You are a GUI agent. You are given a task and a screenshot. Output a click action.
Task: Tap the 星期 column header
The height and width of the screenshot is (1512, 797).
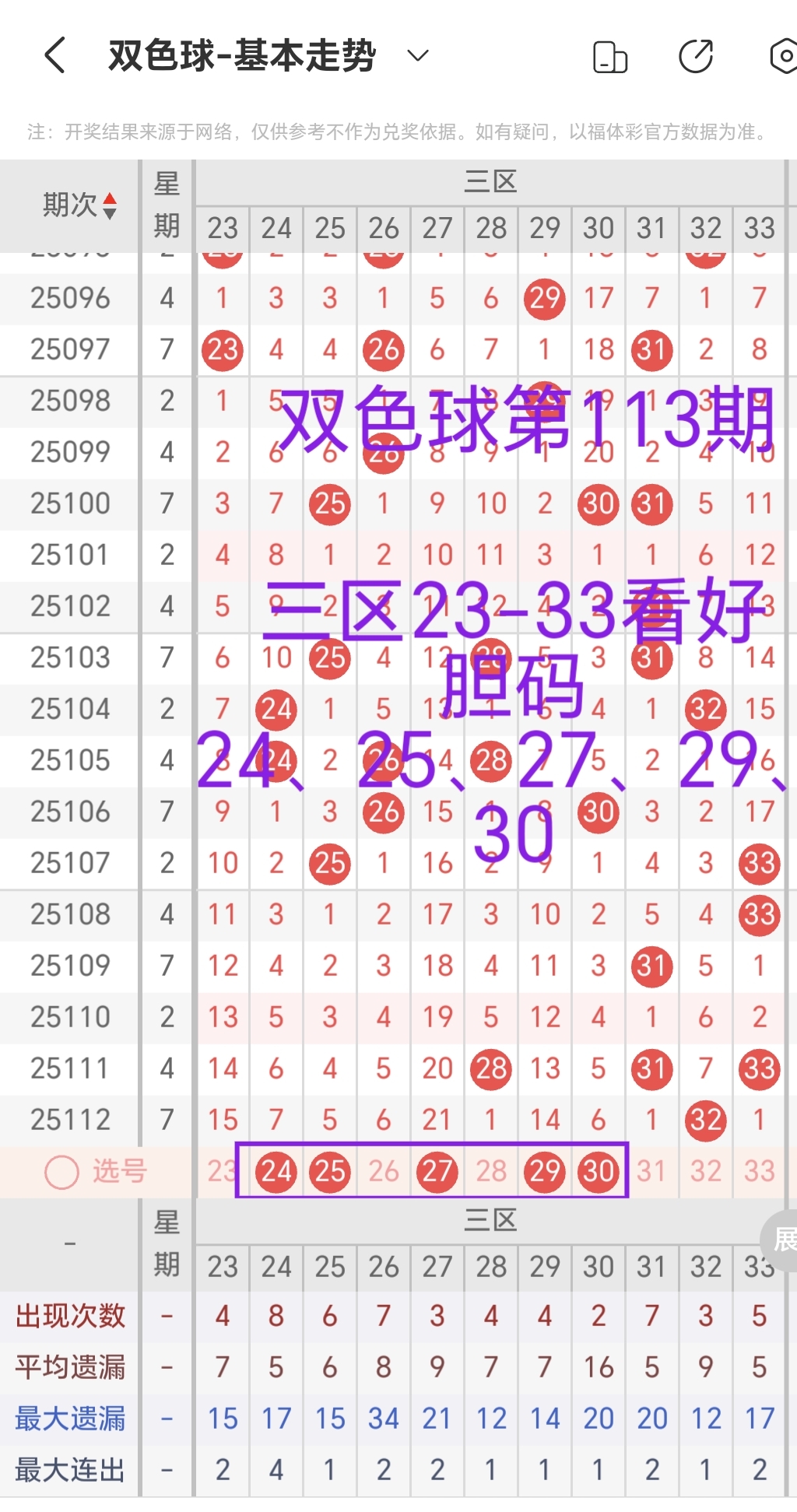coord(166,205)
